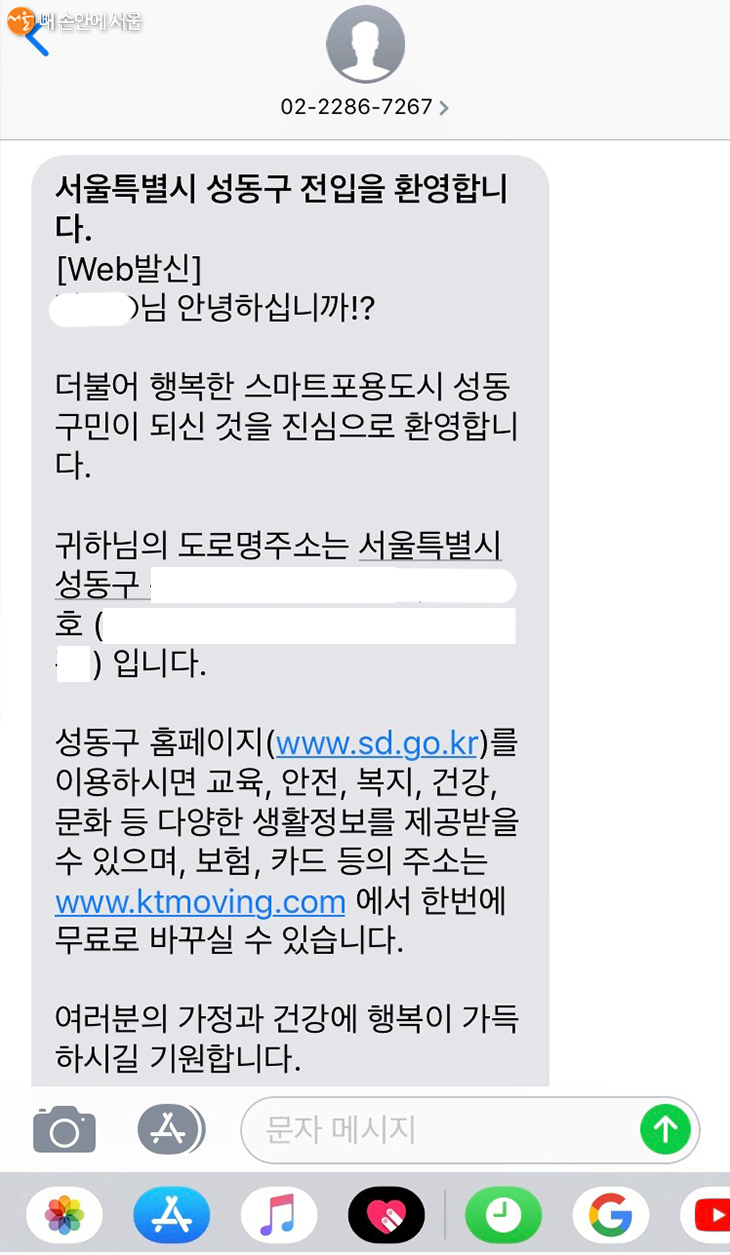Go back to the message list

[36, 38]
